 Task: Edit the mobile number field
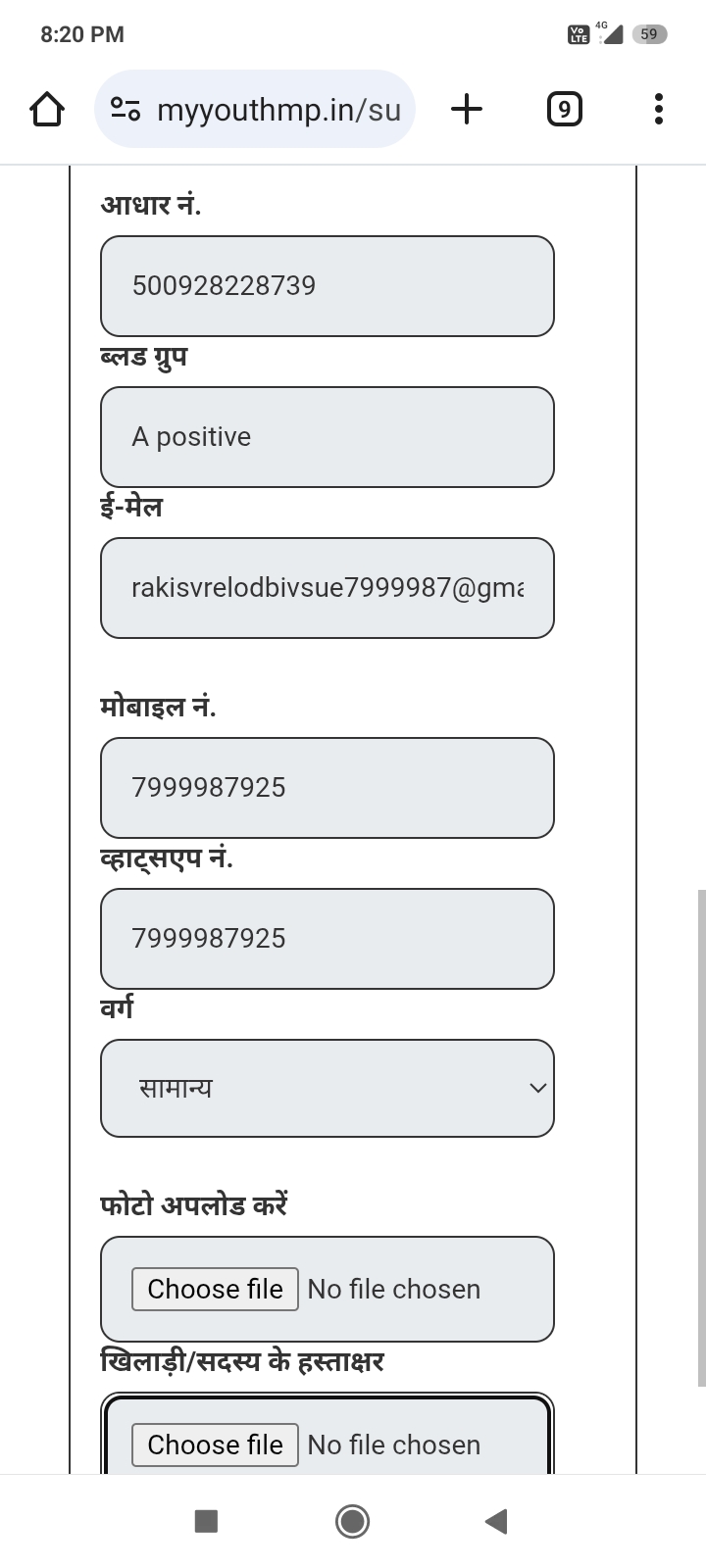(328, 788)
